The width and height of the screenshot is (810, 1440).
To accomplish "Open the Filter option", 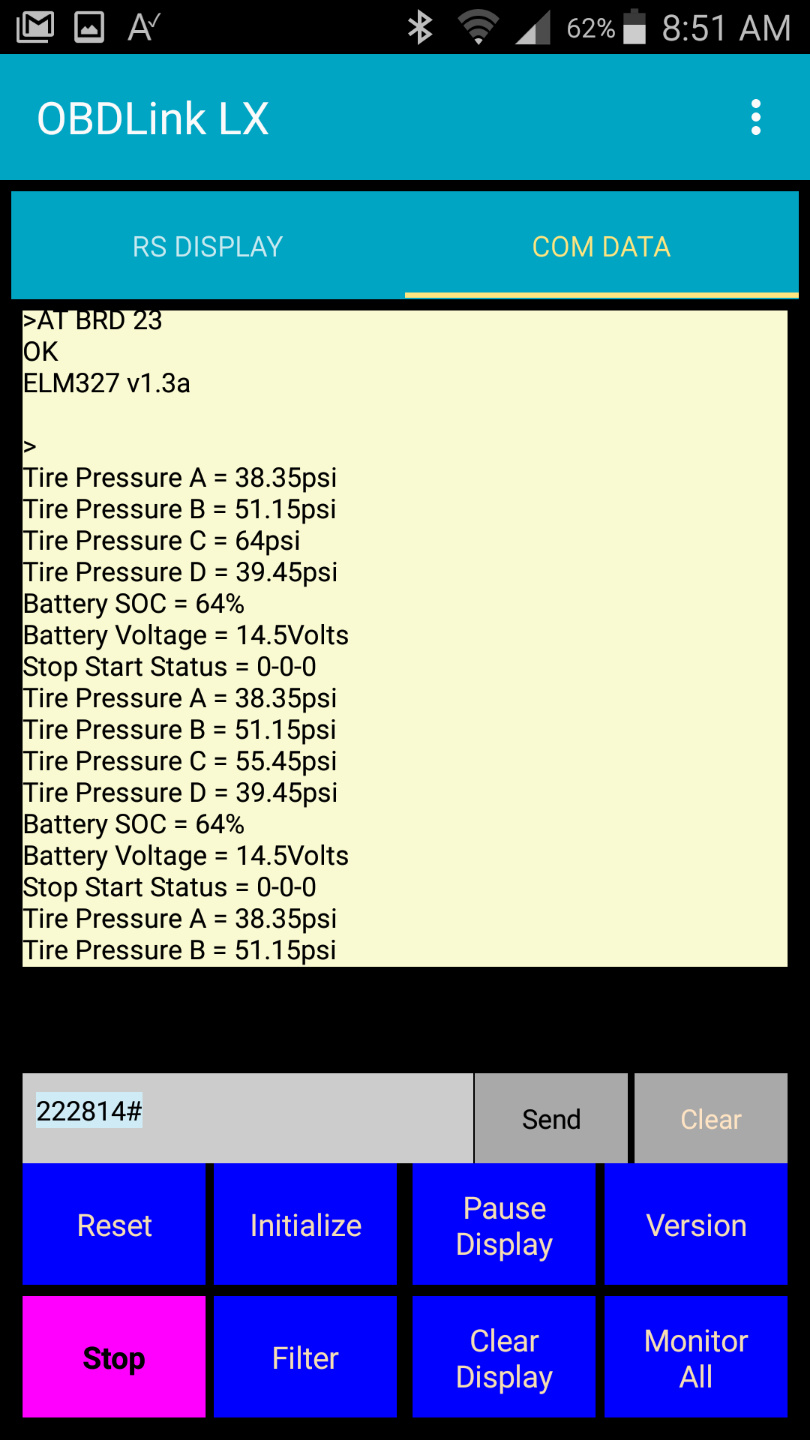I will (x=305, y=1358).
